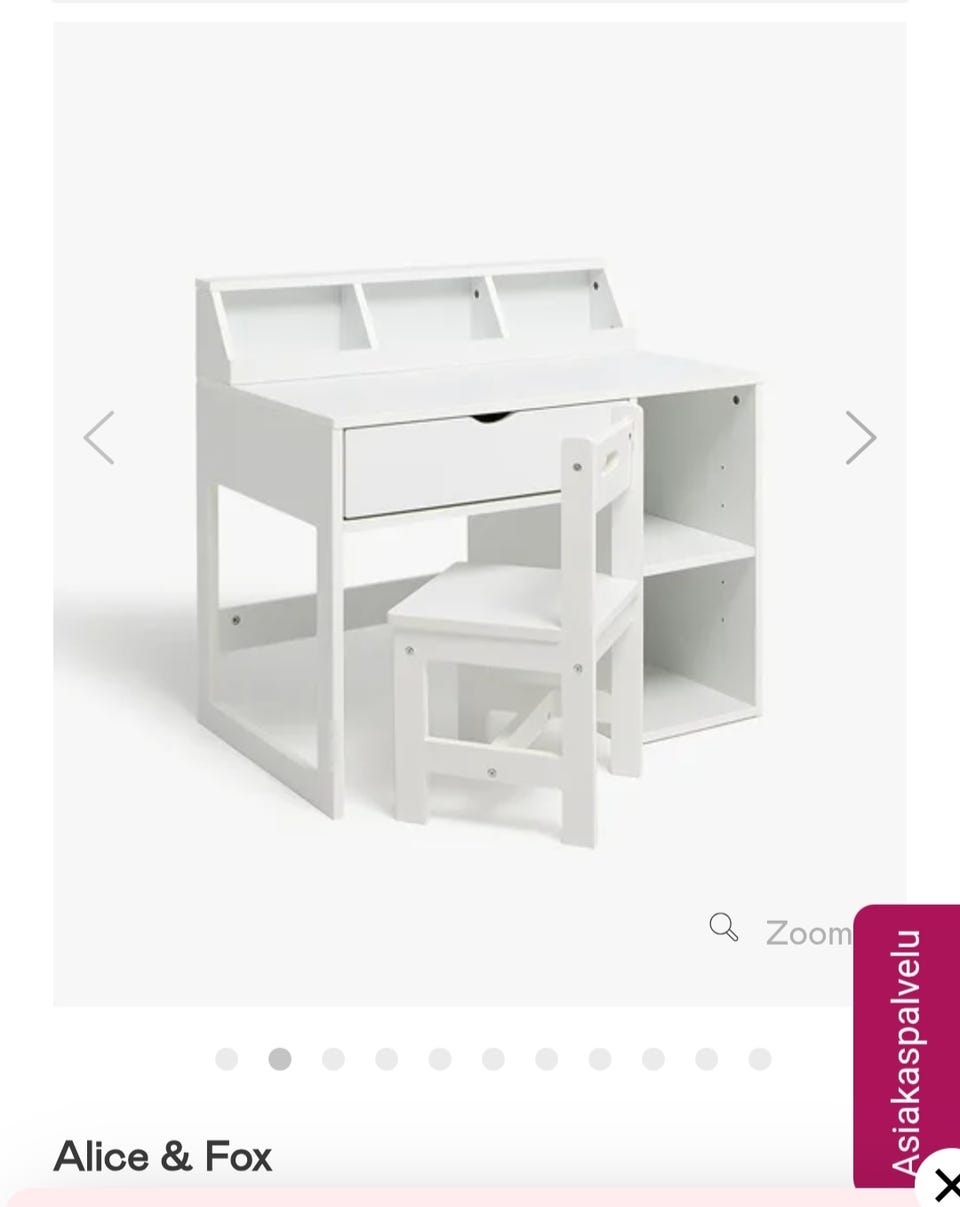The width and height of the screenshot is (960, 1207).
Task: Close the customer service widget
Action: coord(944,1186)
